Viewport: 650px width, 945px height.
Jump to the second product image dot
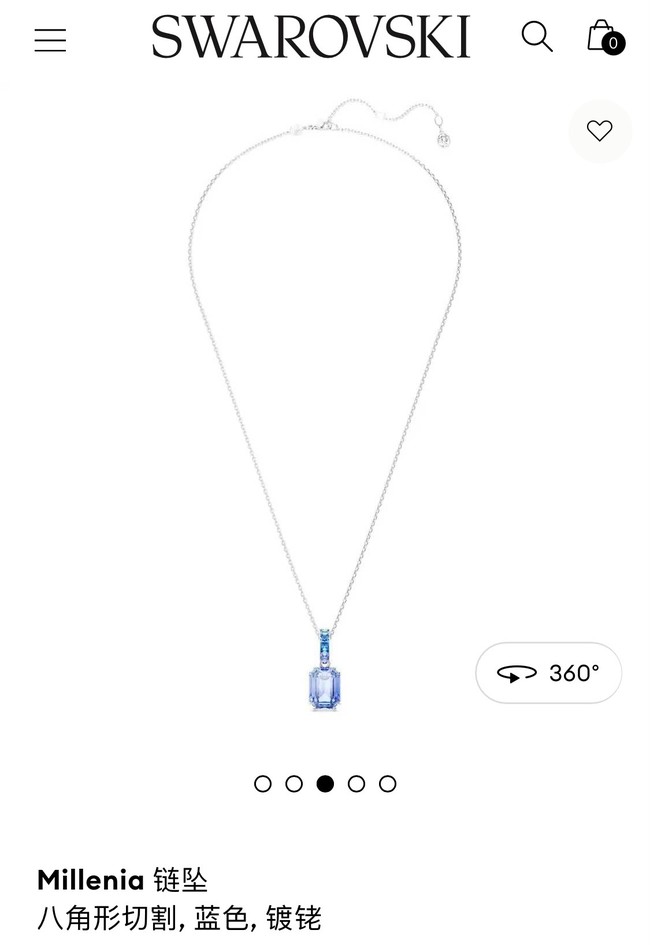click(294, 784)
